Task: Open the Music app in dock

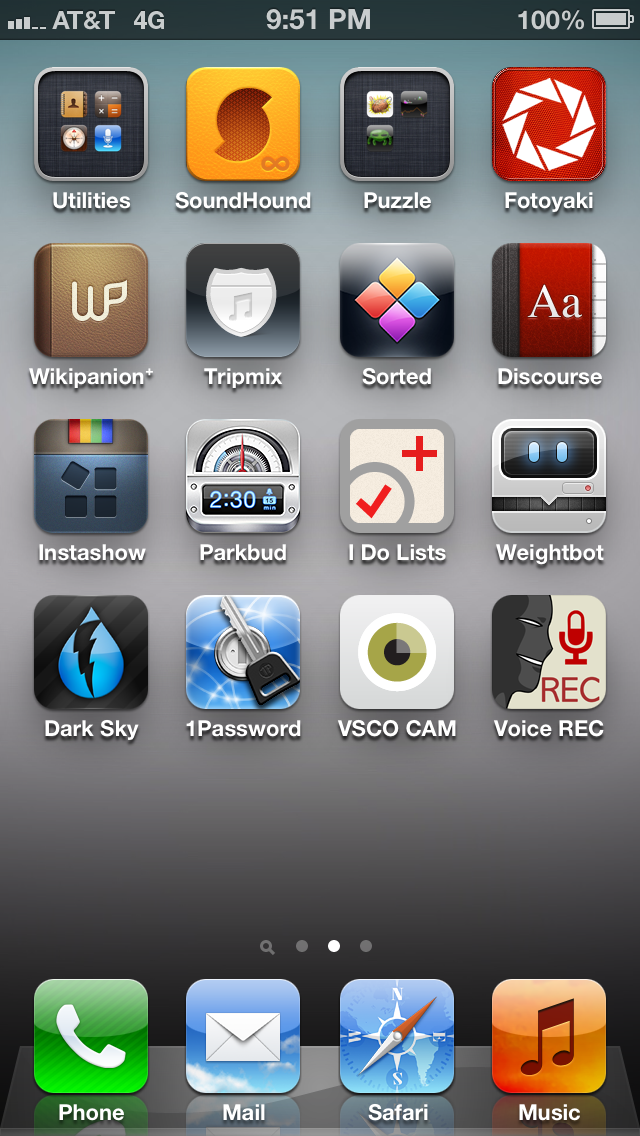Action: (x=549, y=1036)
